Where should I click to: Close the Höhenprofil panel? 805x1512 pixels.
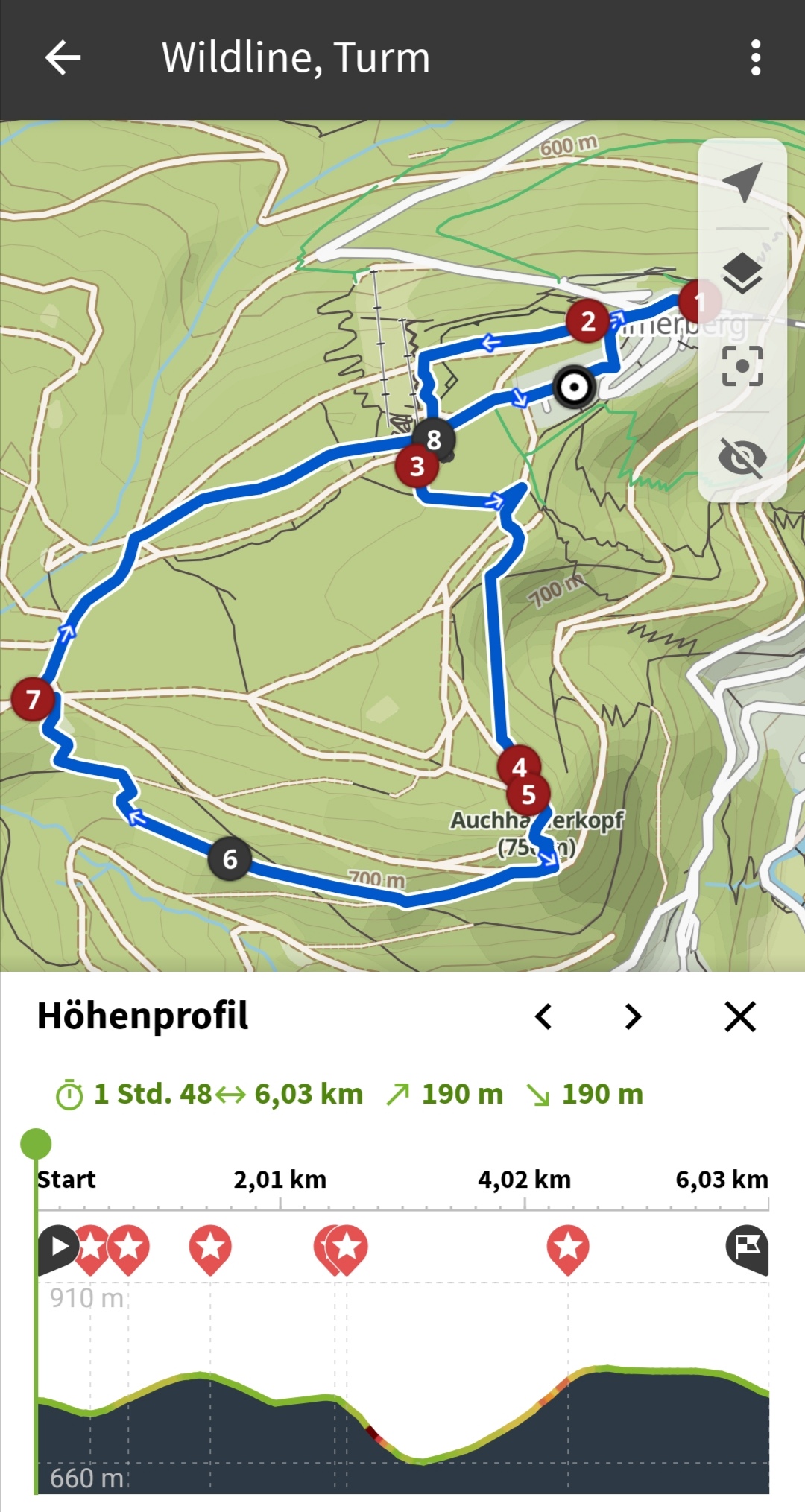739,1016
